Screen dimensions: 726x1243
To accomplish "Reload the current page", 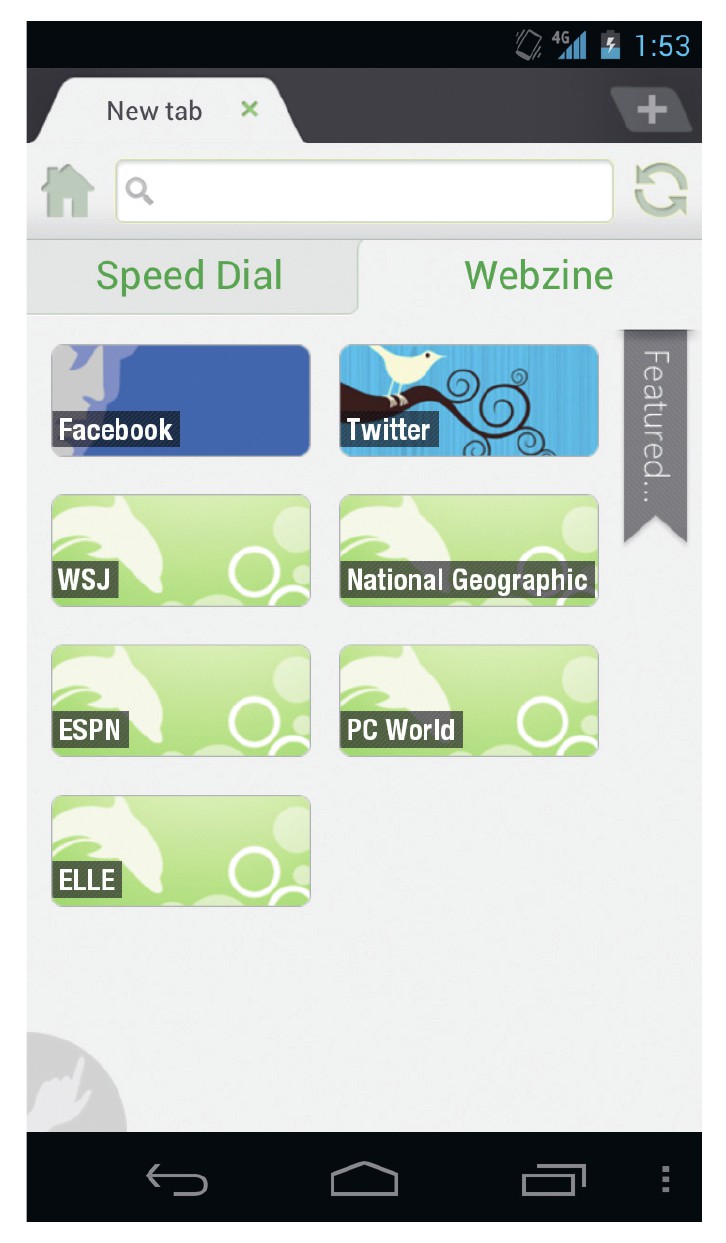I will point(661,191).
